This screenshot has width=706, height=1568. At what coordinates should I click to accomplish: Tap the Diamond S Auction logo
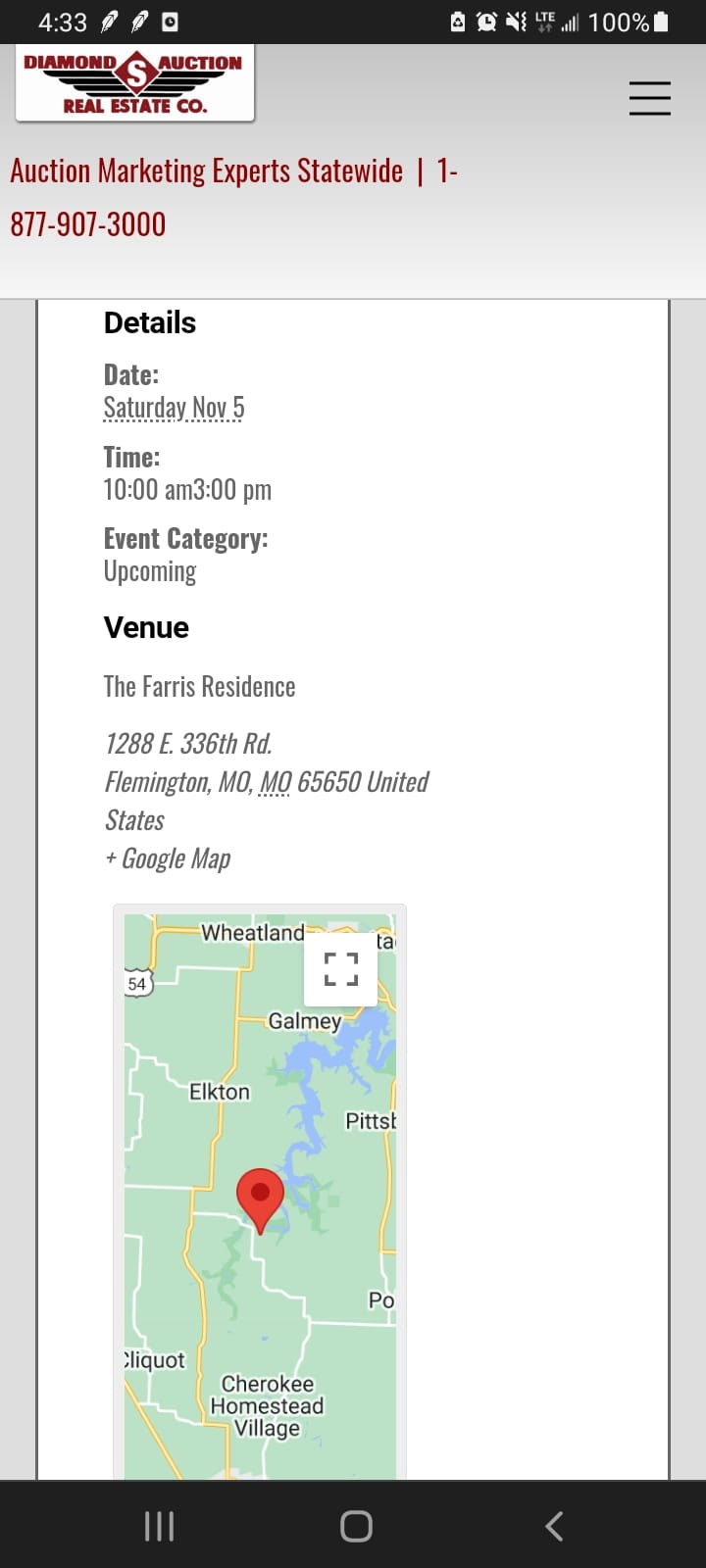pyautogui.click(x=135, y=82)
